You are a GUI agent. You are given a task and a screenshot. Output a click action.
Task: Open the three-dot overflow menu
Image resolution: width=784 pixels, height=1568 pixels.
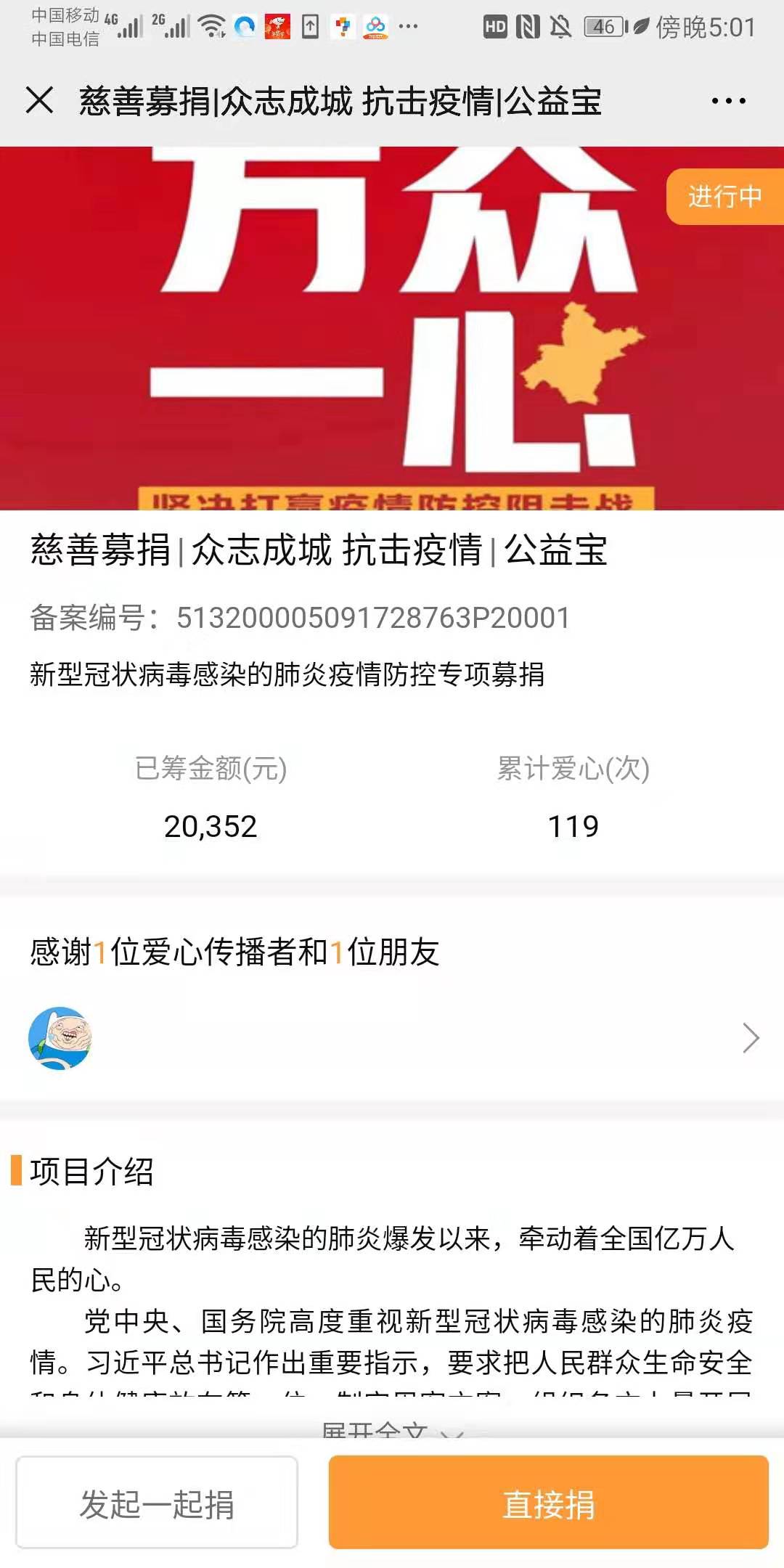pos(728,101)
